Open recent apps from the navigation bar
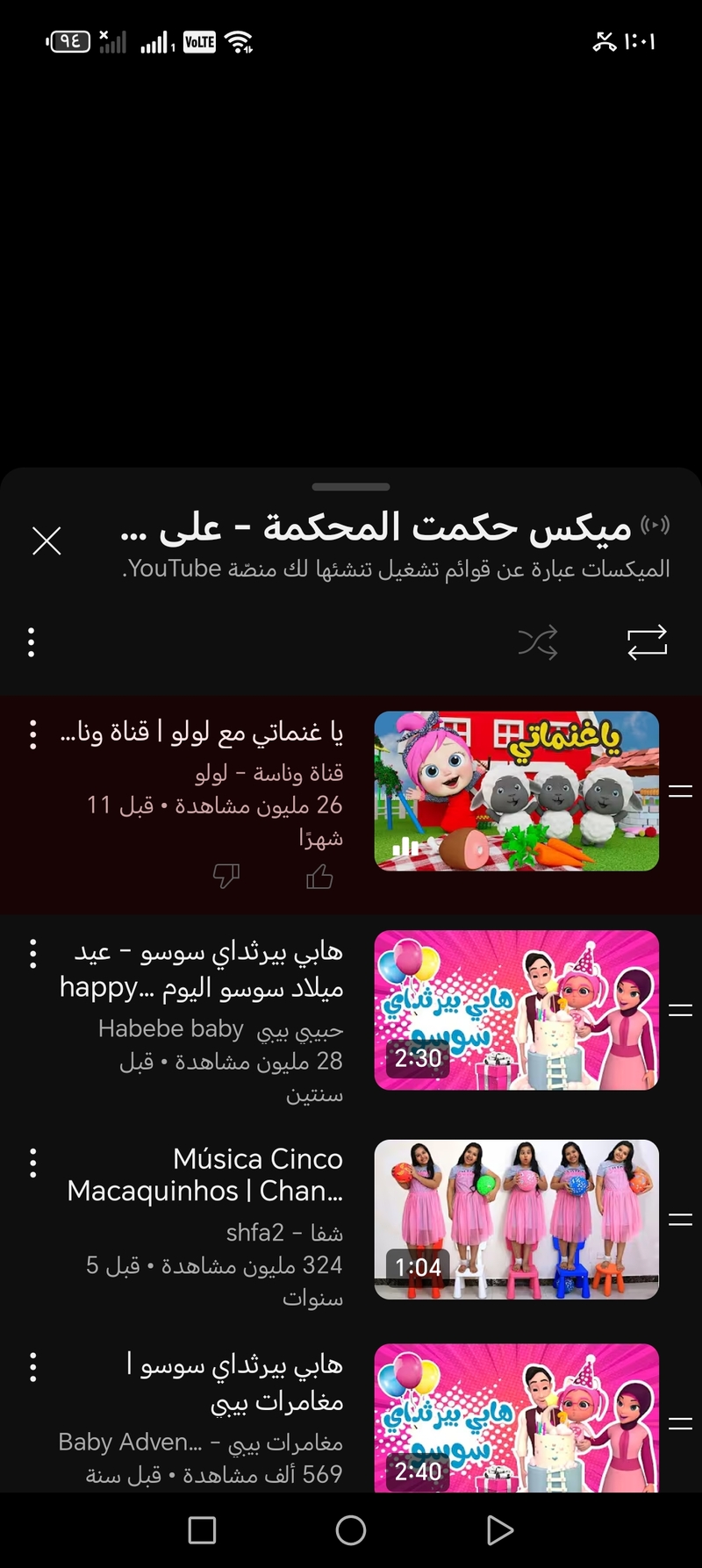This screenshot has height=1568, width=702. (202, 1530)
